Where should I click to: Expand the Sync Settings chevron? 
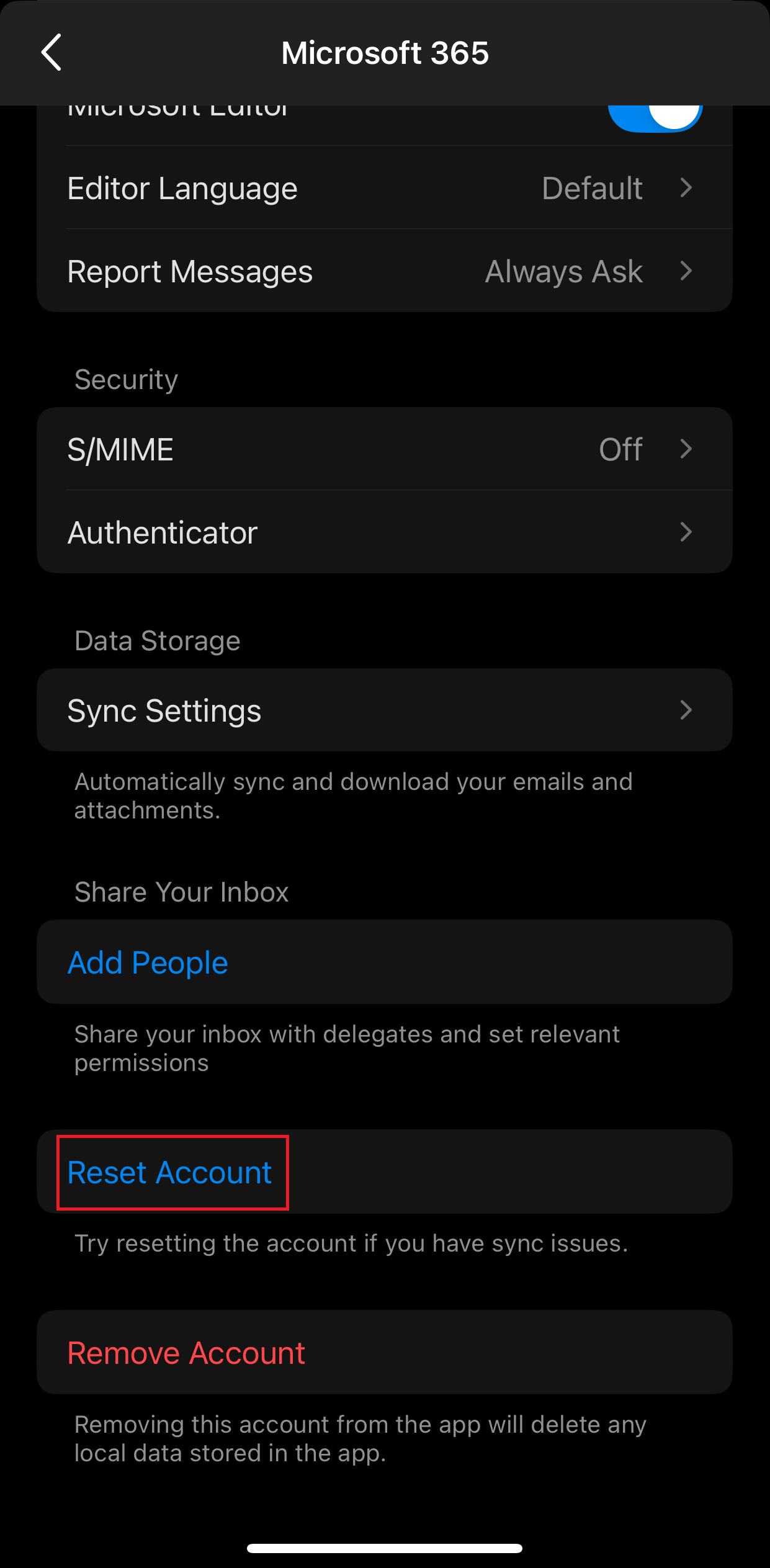(686, 710)
